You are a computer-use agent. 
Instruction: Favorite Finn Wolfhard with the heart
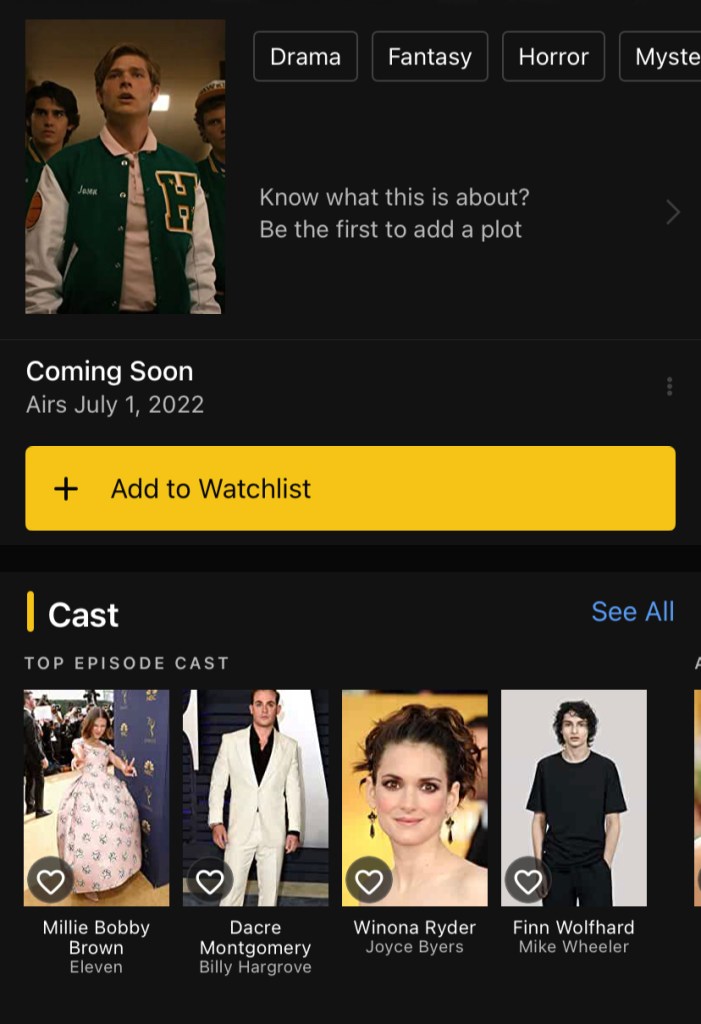click(528, 880)
